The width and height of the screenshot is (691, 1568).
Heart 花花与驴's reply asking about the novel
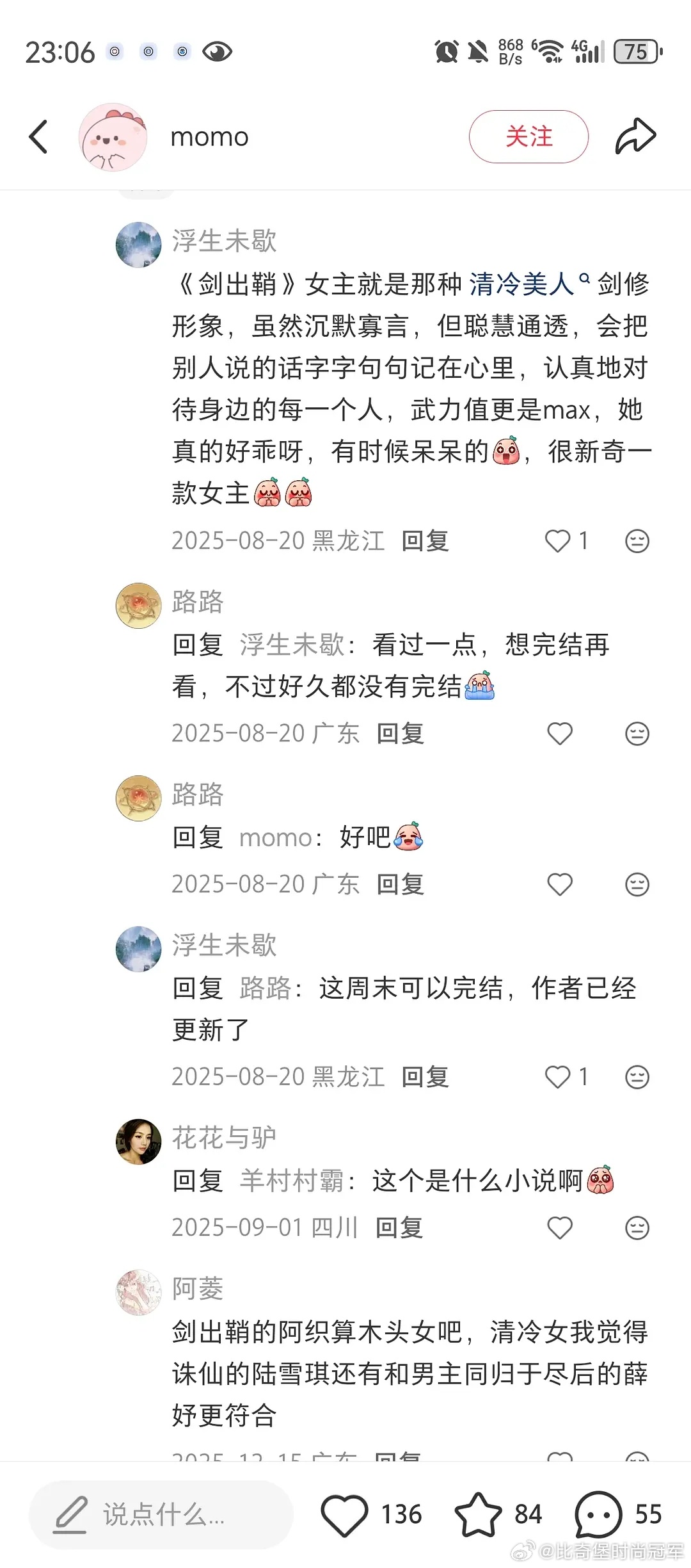560,1227
